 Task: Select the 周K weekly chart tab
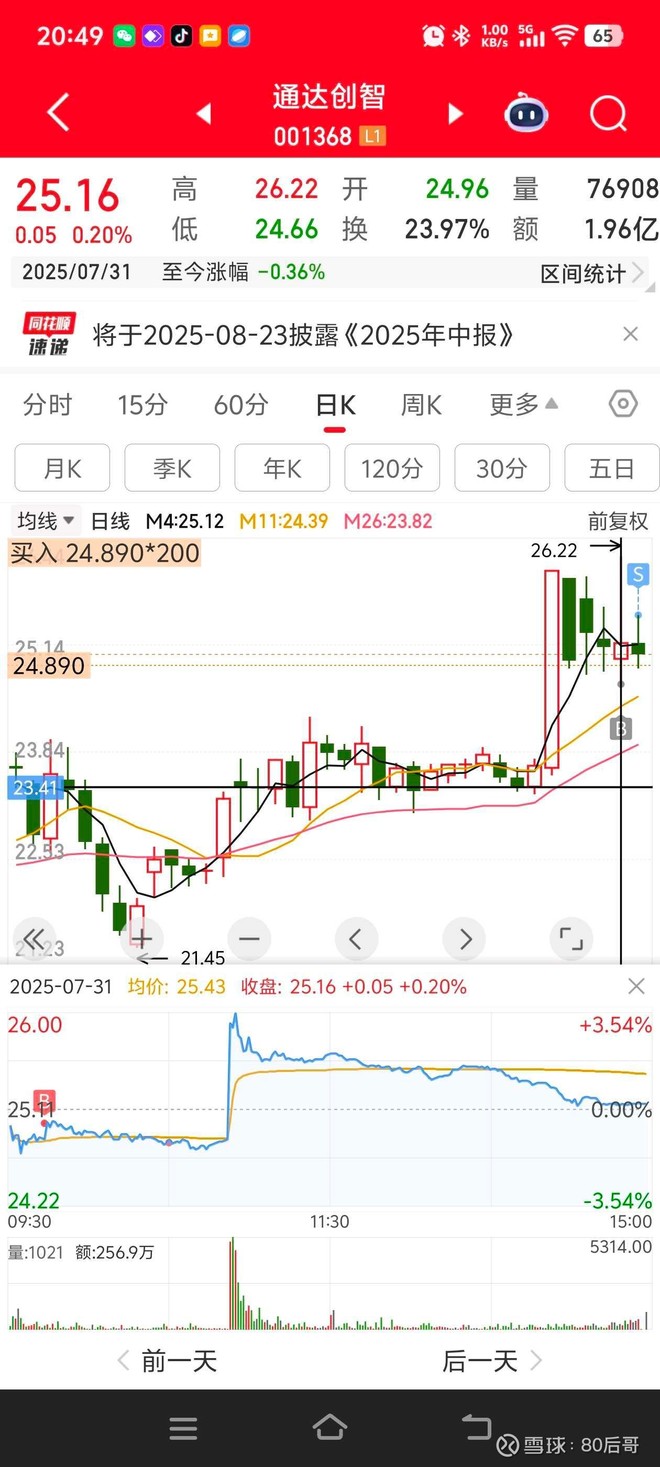[x=421, y=405]
